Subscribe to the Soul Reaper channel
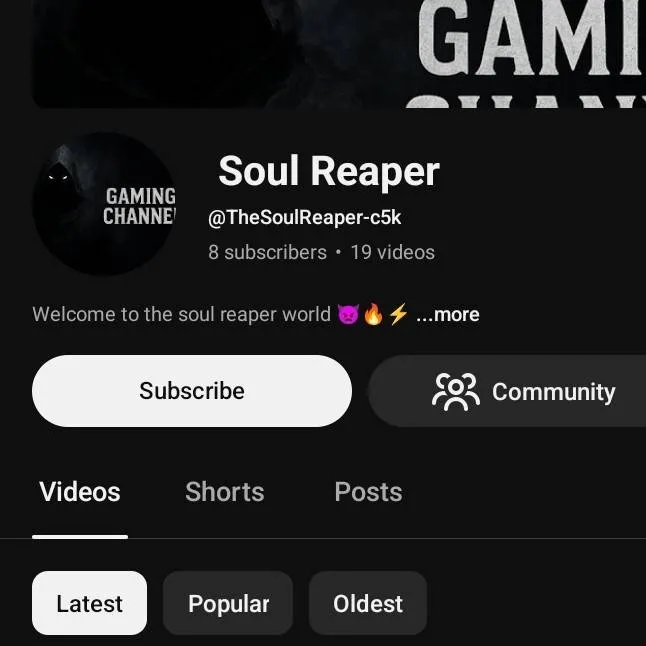Viewport: 646px width, 646px height. pyautogui.click(x=191, y=391)
